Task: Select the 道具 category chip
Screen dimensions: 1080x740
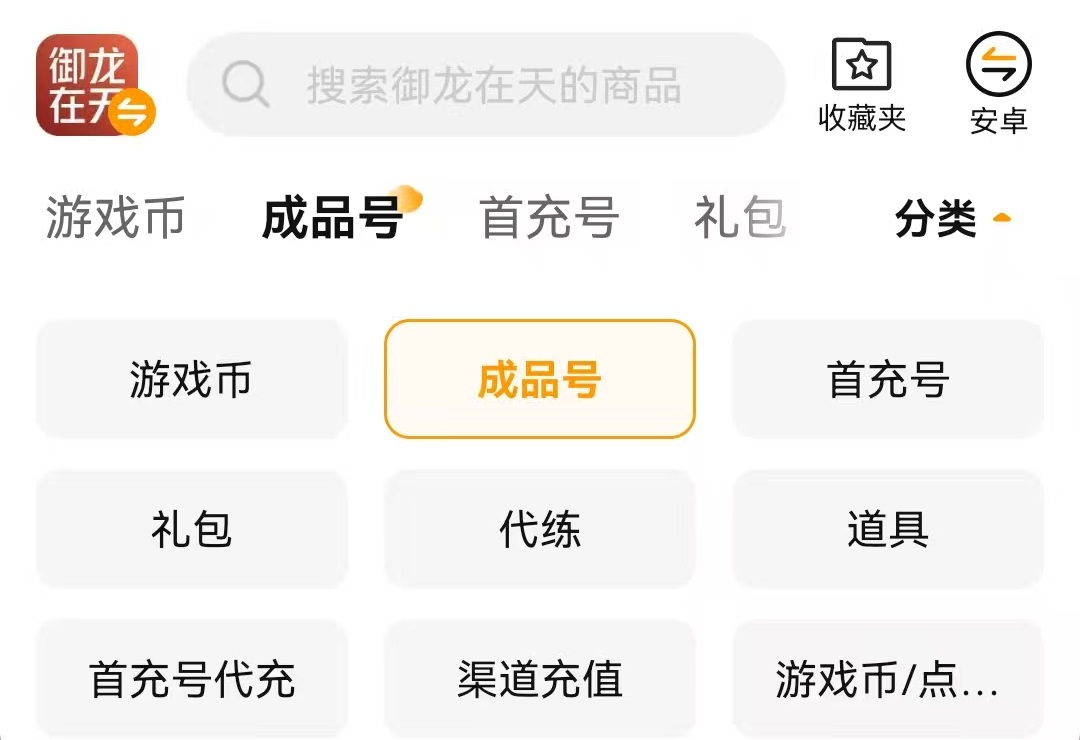Action: point(888,529)
